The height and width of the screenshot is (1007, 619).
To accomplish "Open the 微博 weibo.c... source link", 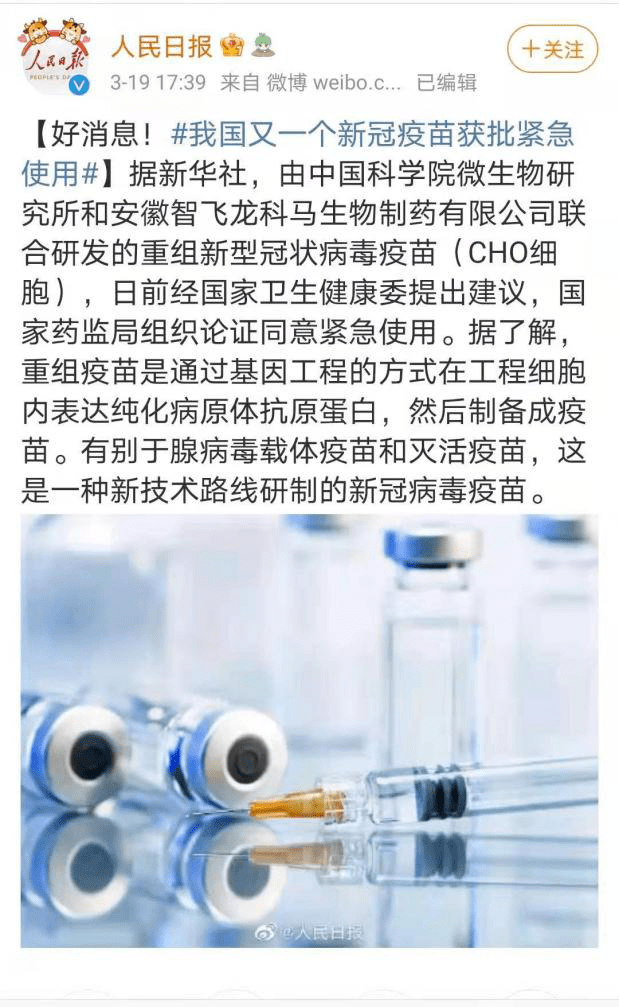I will click(333, 83).
